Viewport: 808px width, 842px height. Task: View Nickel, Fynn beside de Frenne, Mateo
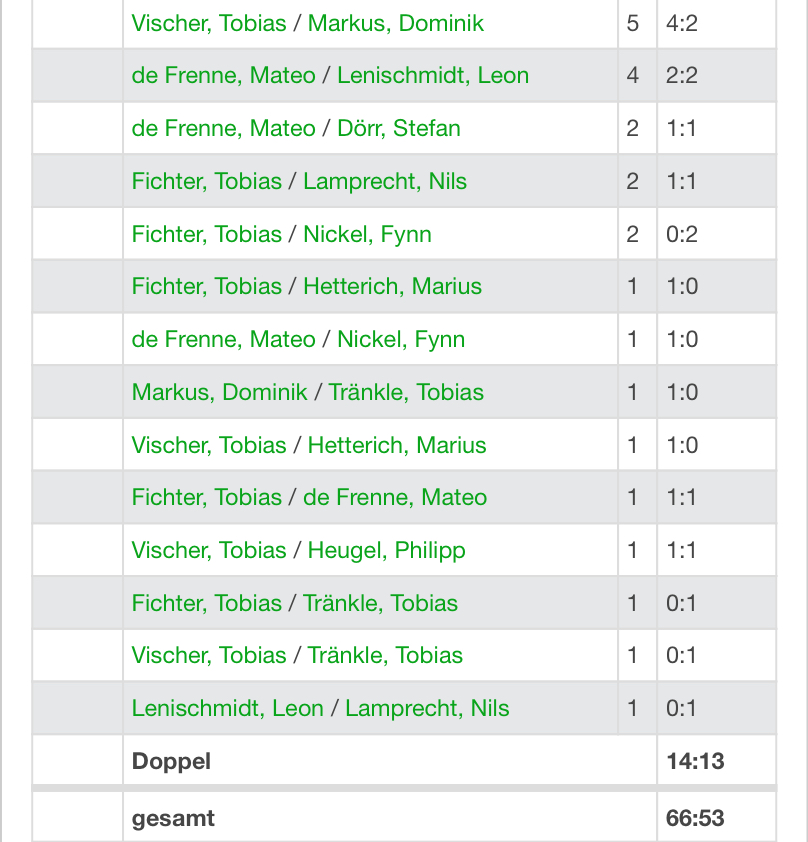400,339
